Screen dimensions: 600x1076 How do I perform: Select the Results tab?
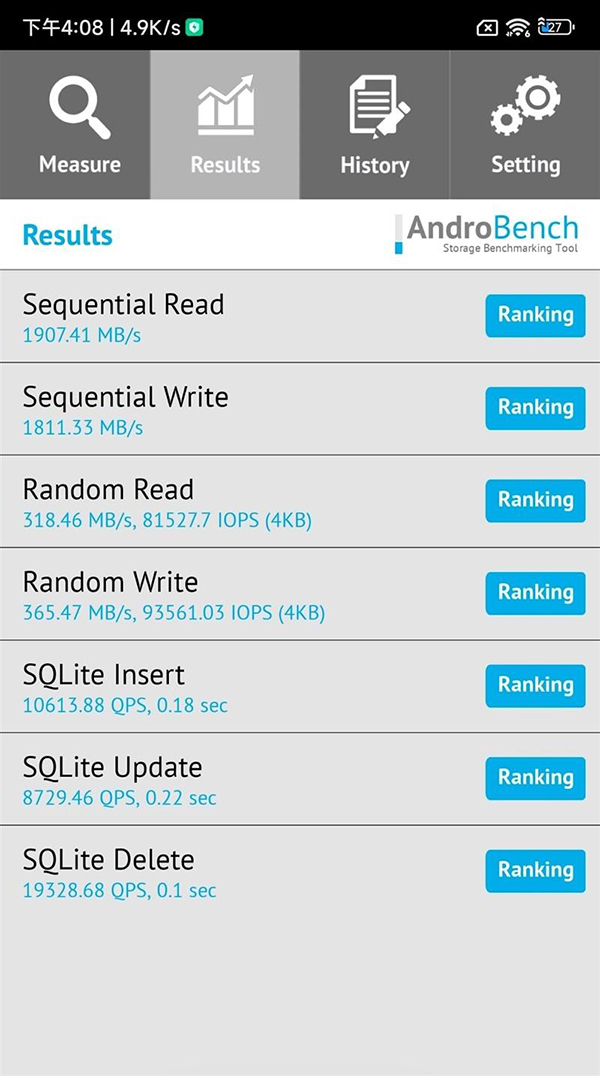225,125
